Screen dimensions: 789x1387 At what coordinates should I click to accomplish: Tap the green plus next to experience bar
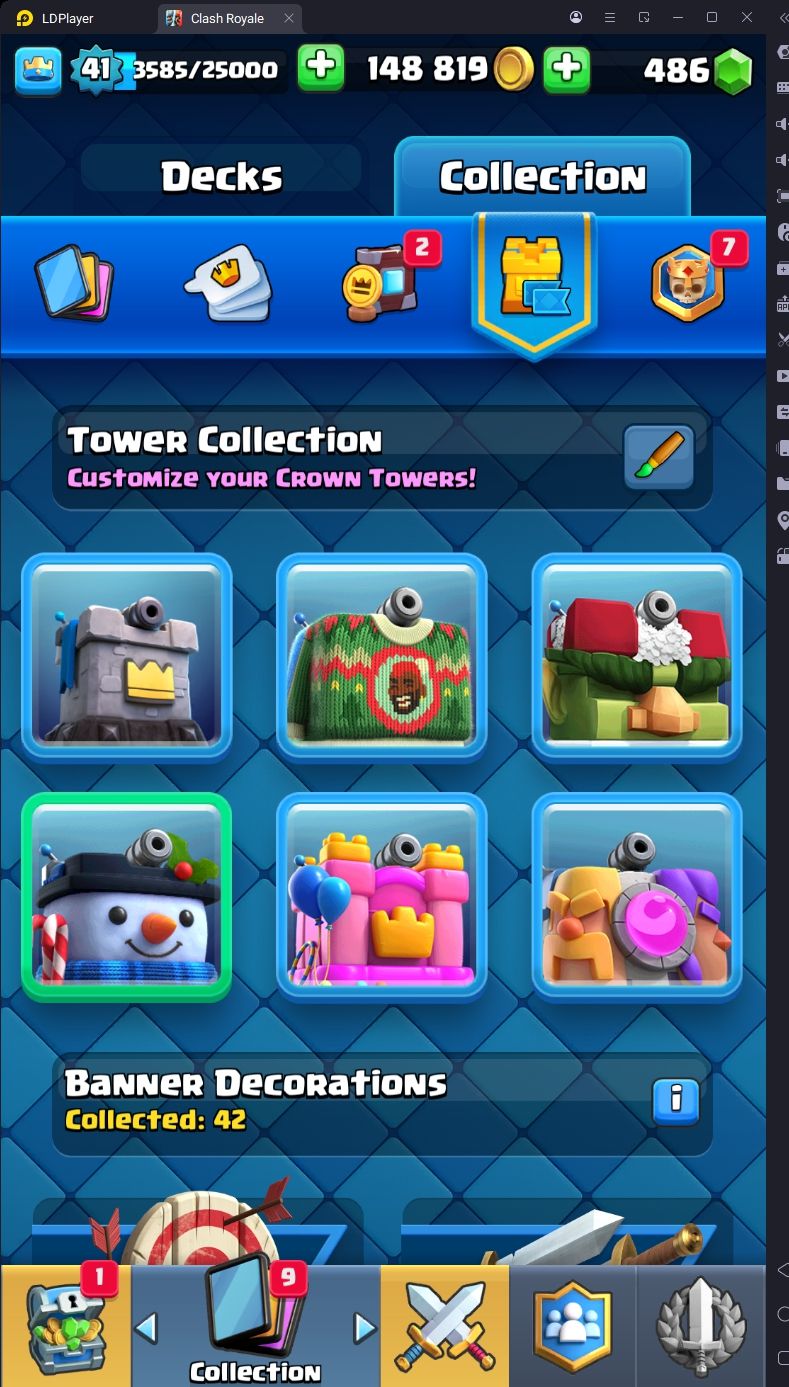point(320,68)
